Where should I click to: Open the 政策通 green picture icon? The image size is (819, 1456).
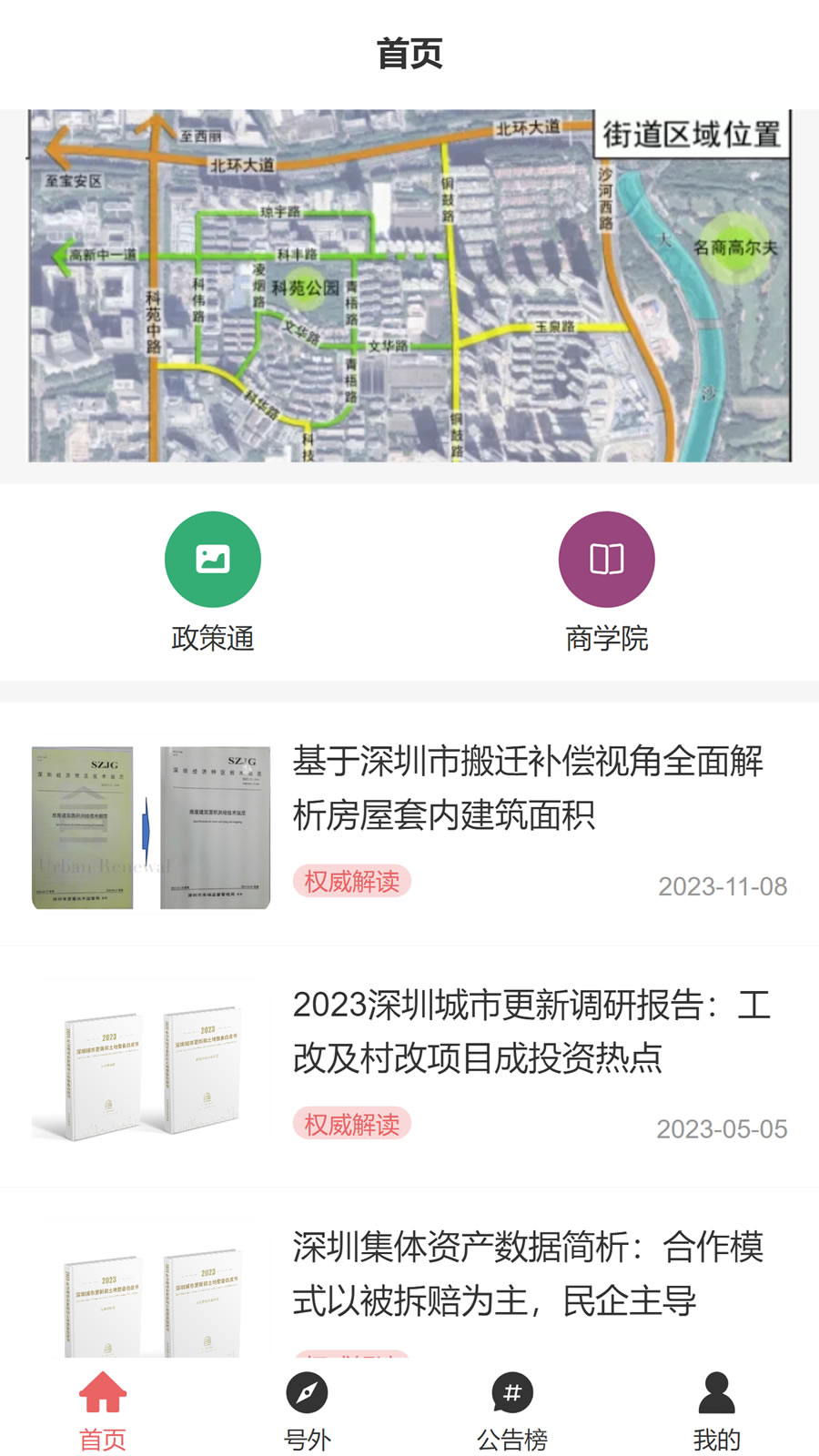(212, 560)
